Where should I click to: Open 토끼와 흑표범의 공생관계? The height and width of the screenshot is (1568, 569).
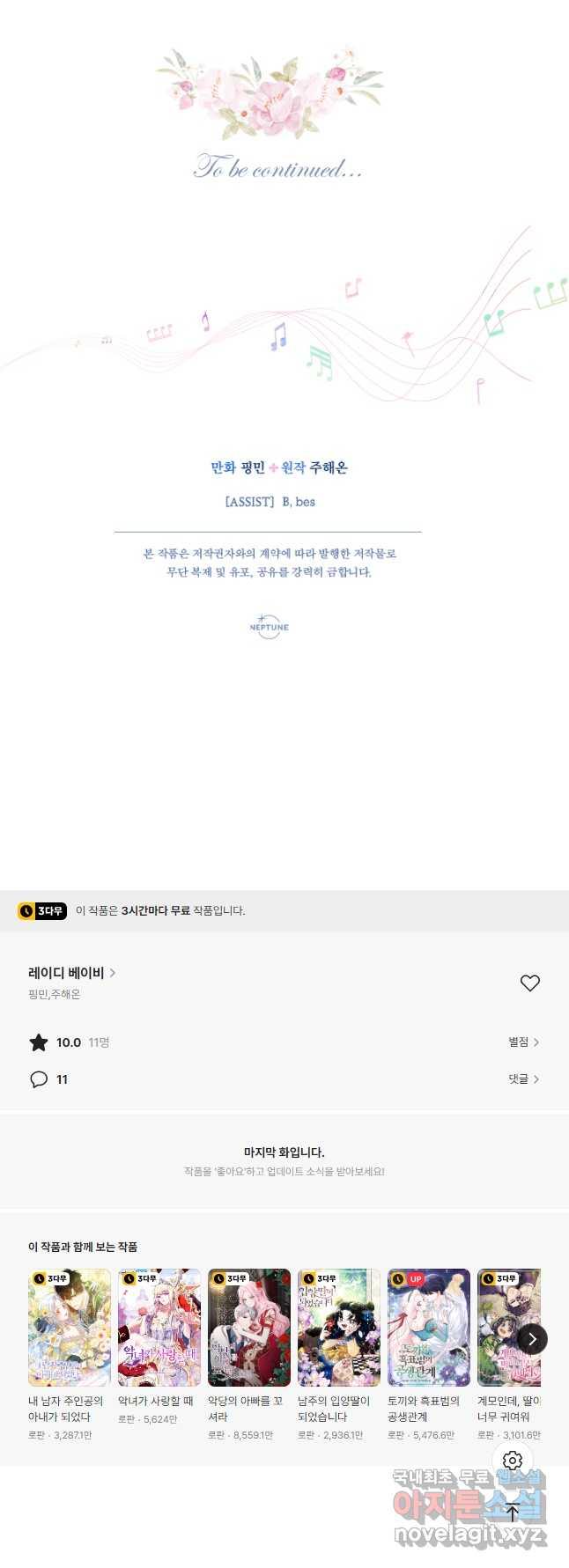click(429, 1328)
